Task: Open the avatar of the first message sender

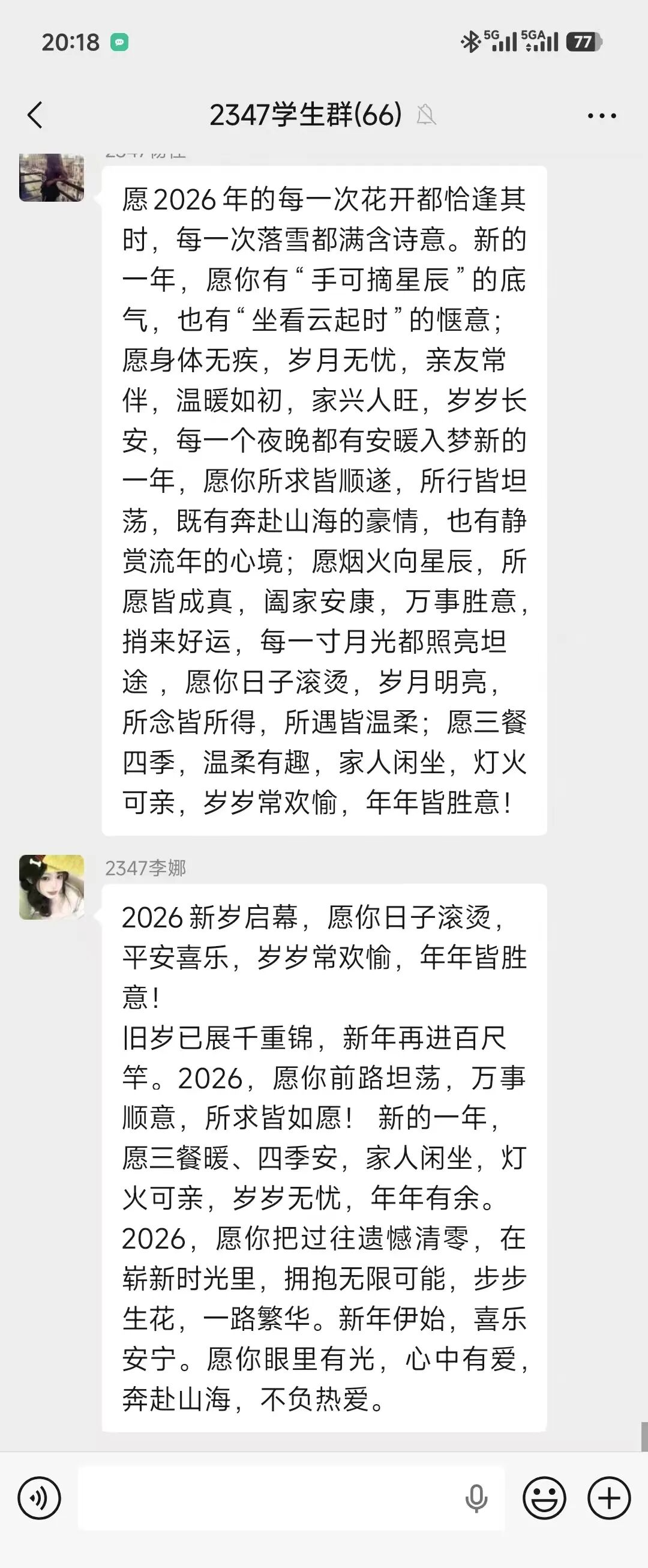Action: click(52, 178)
